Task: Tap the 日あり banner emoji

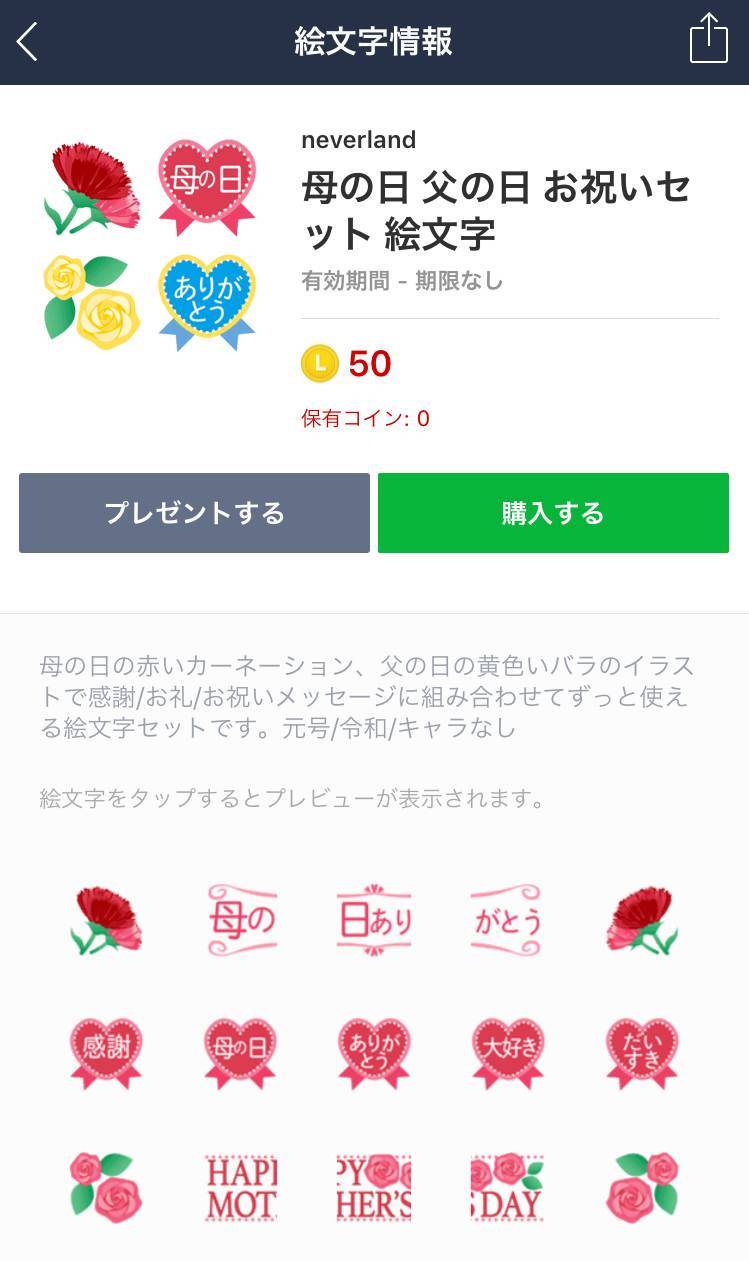Action: [x=374, y=920]
